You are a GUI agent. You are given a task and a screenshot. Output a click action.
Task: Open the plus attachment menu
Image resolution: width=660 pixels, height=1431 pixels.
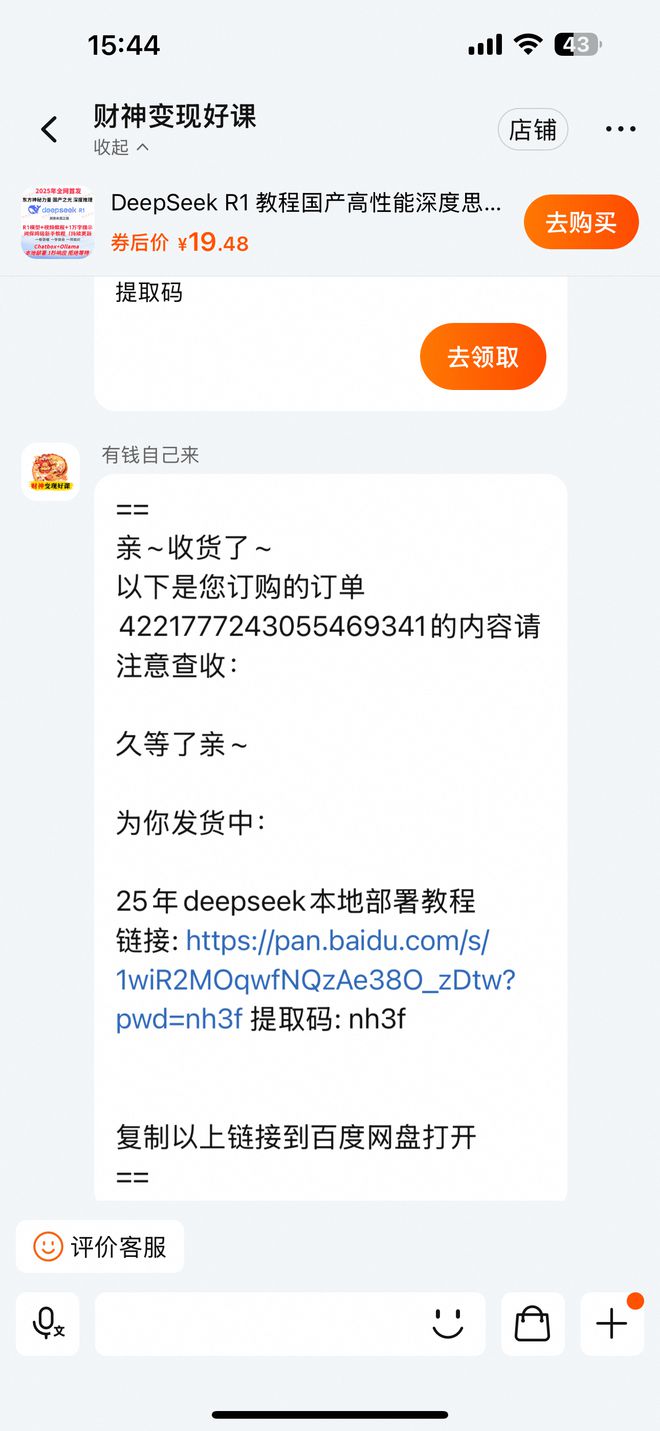pos(612,1324)
